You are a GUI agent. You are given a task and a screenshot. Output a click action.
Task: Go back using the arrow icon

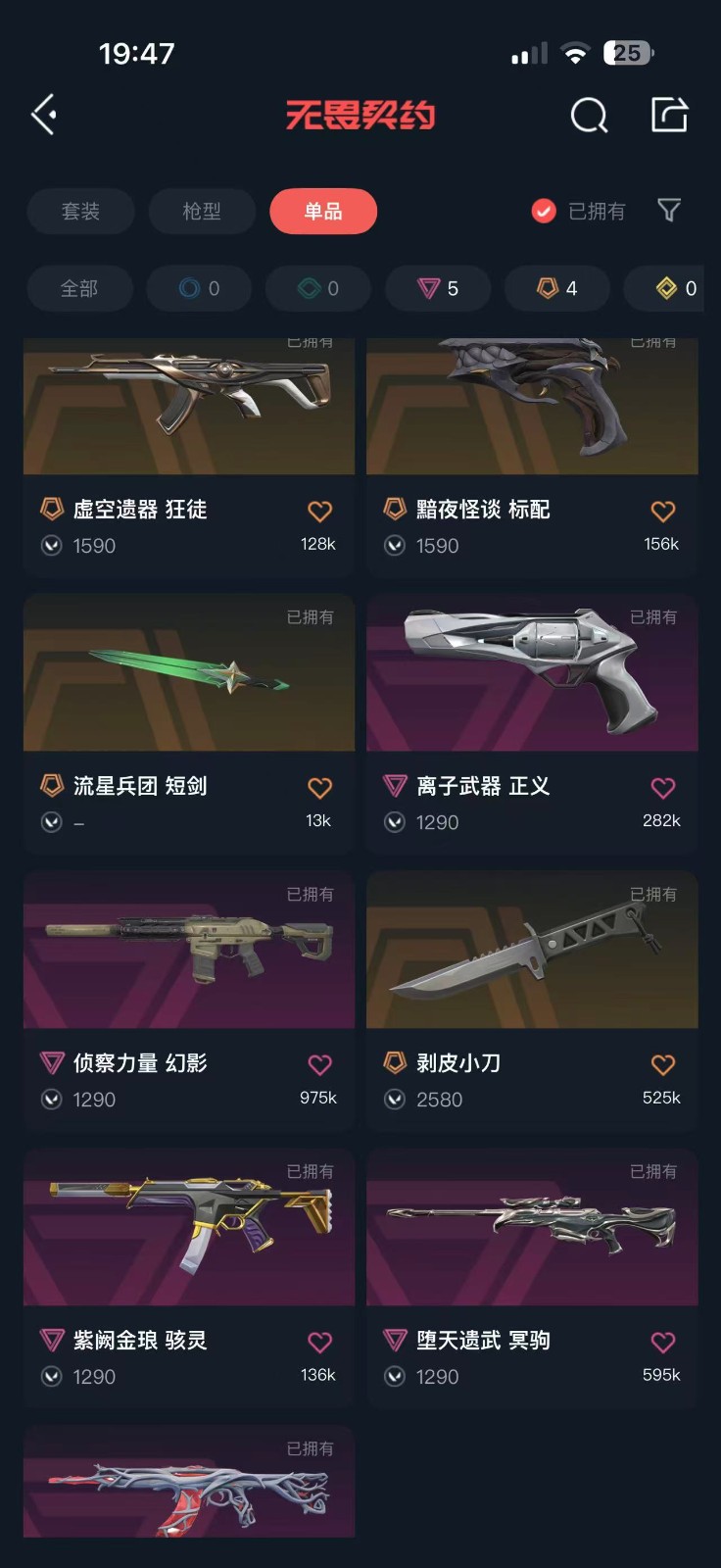pyautogui.click(x=44, y=115)
